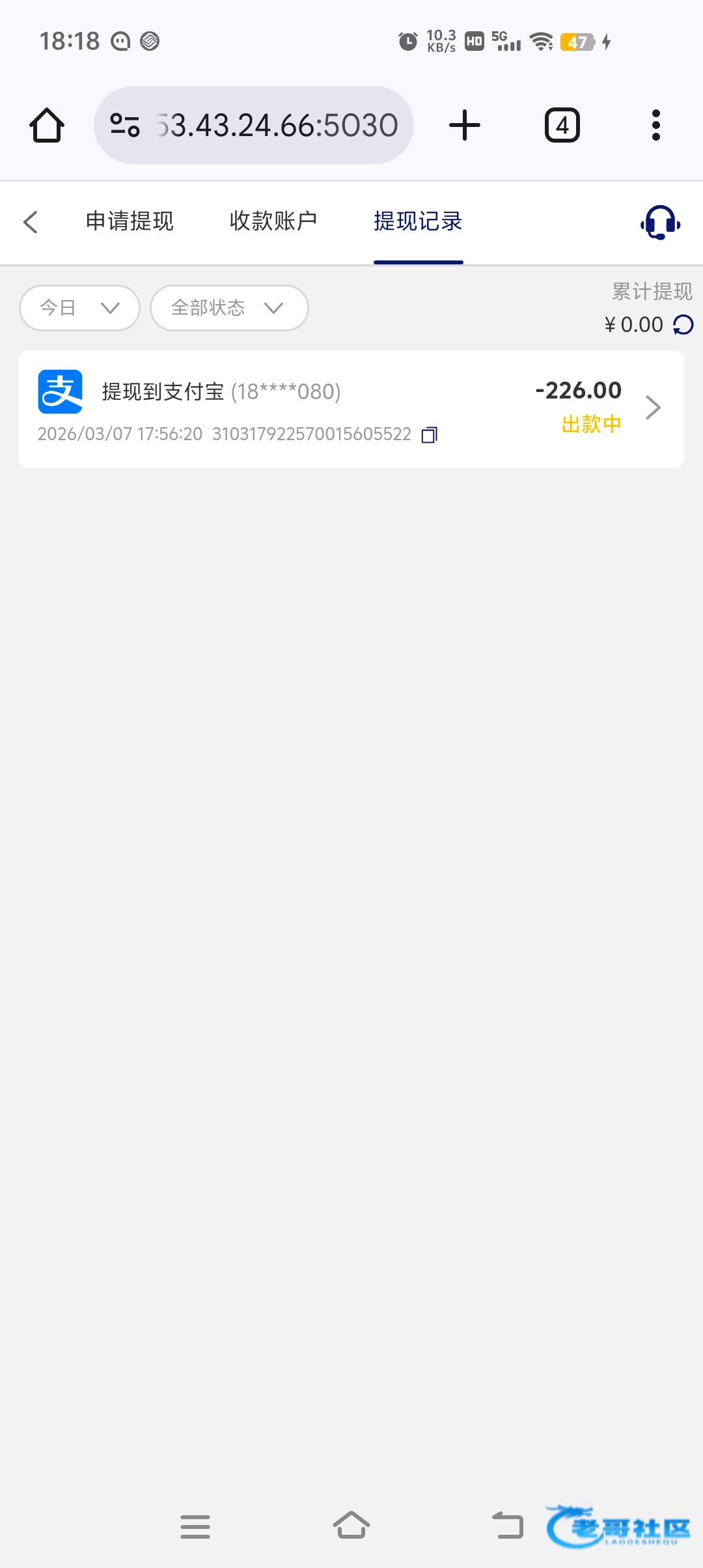
Task: Open a new browser tab
Action: (x=465, y=125)
